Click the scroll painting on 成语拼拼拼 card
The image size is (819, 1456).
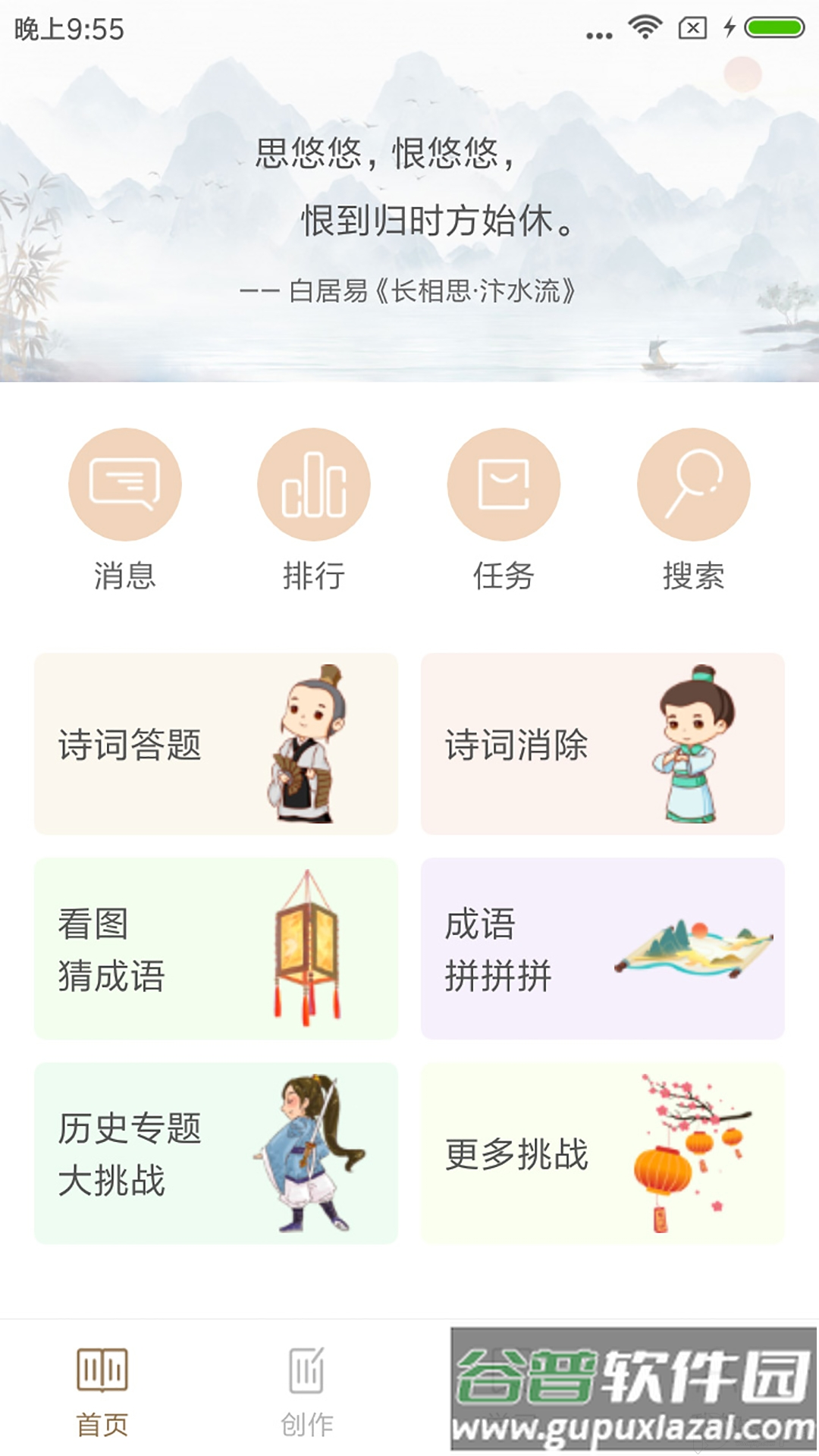click(694, 948)
